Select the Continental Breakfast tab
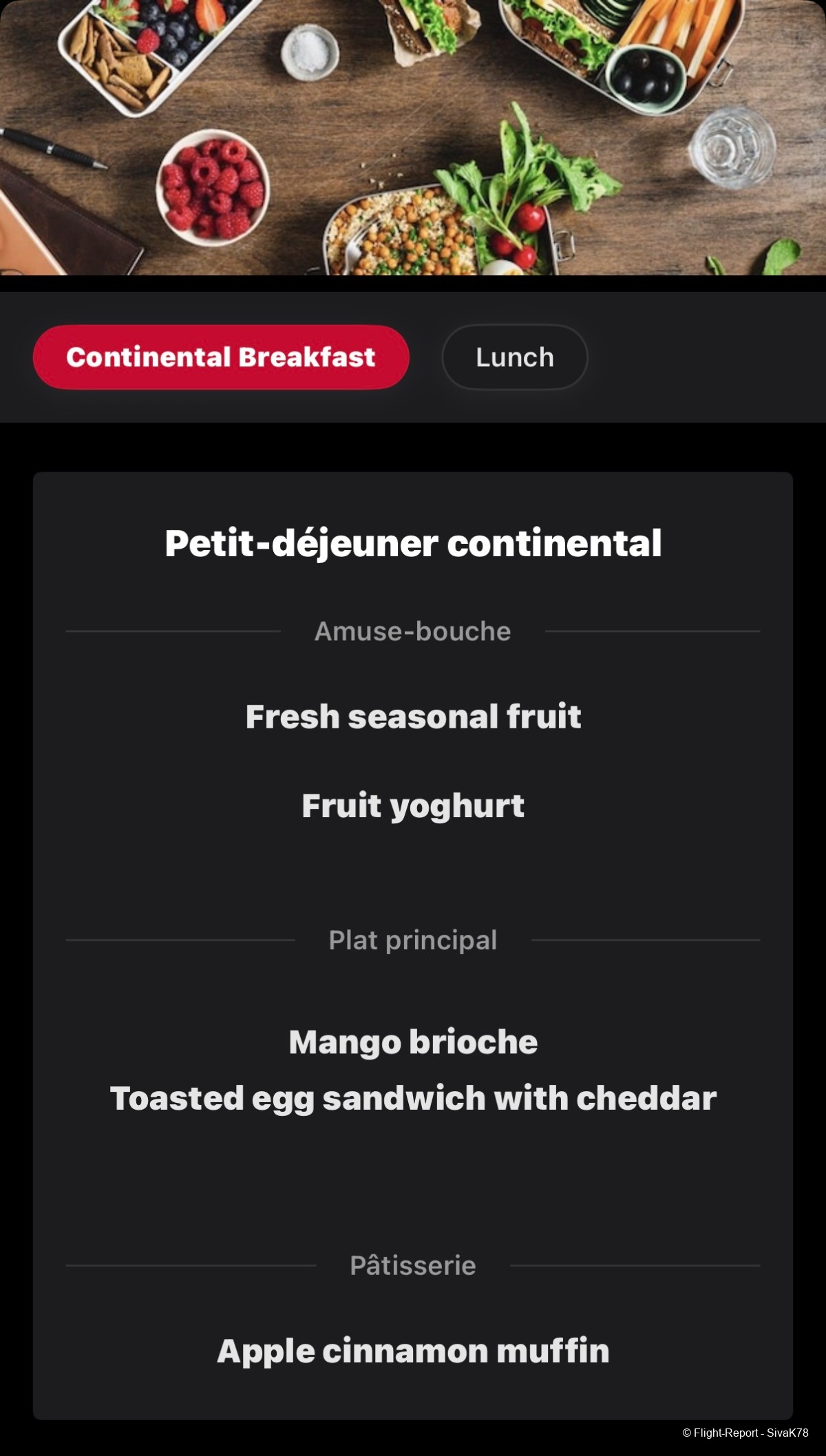Image resolution: width=826 pixels, height=1456 pixels. click(x=221, y=357)
